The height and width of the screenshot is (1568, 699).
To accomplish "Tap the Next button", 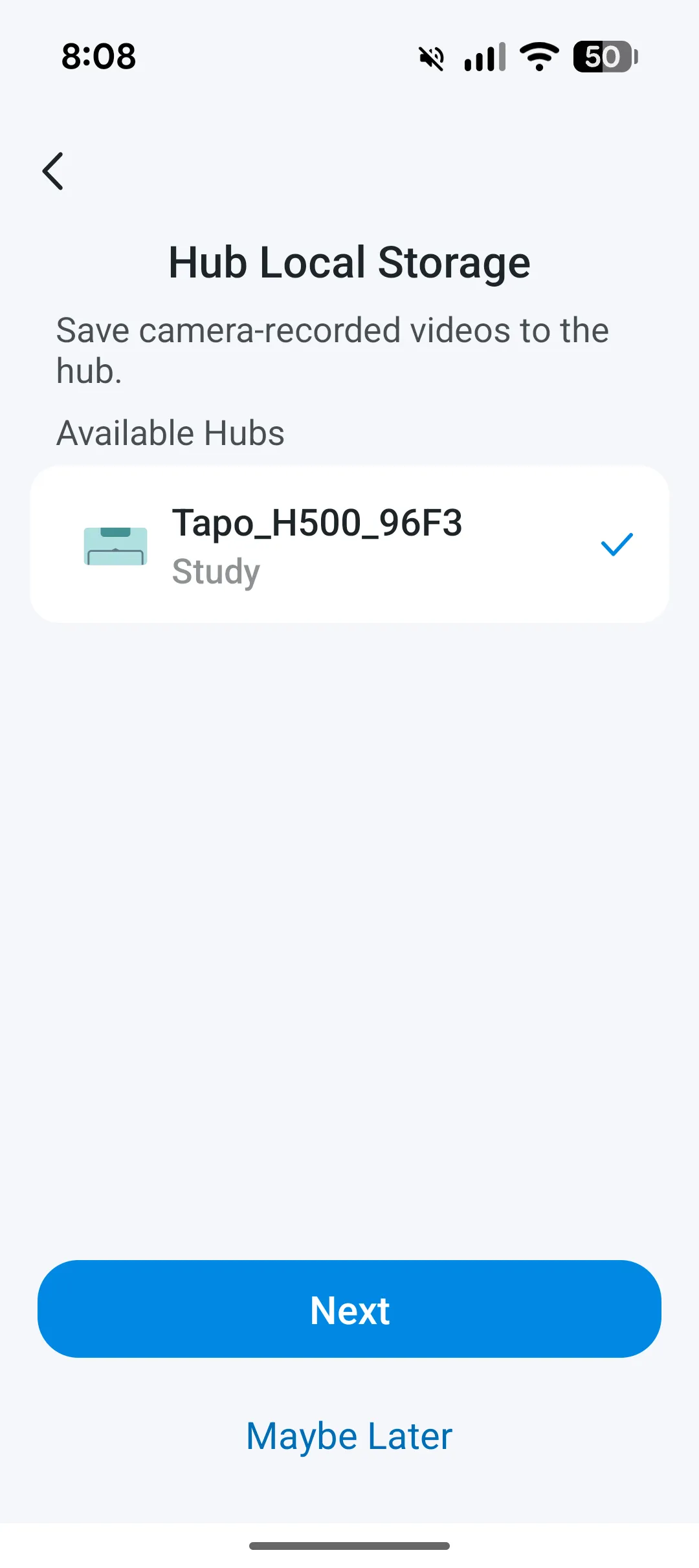I will point(349,1310).
